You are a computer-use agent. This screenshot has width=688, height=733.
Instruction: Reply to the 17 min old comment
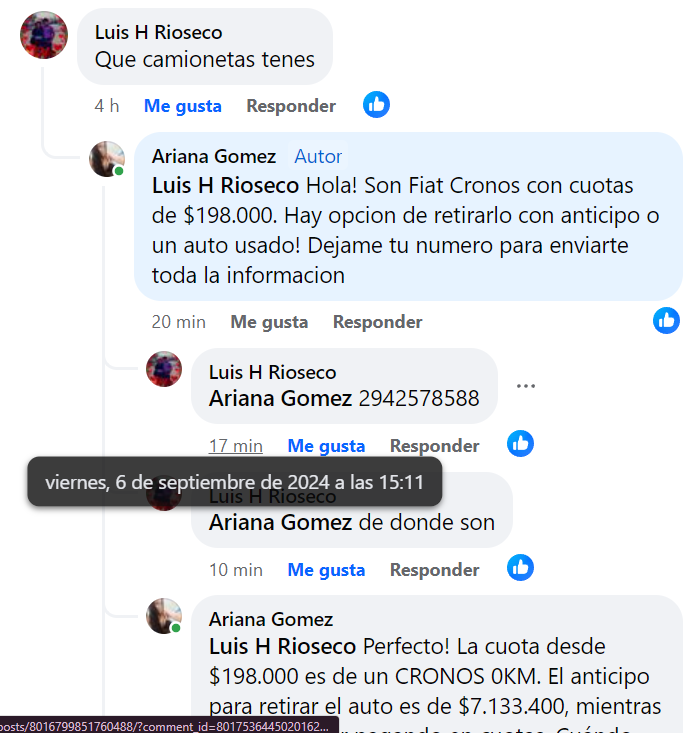pos(434,446)
